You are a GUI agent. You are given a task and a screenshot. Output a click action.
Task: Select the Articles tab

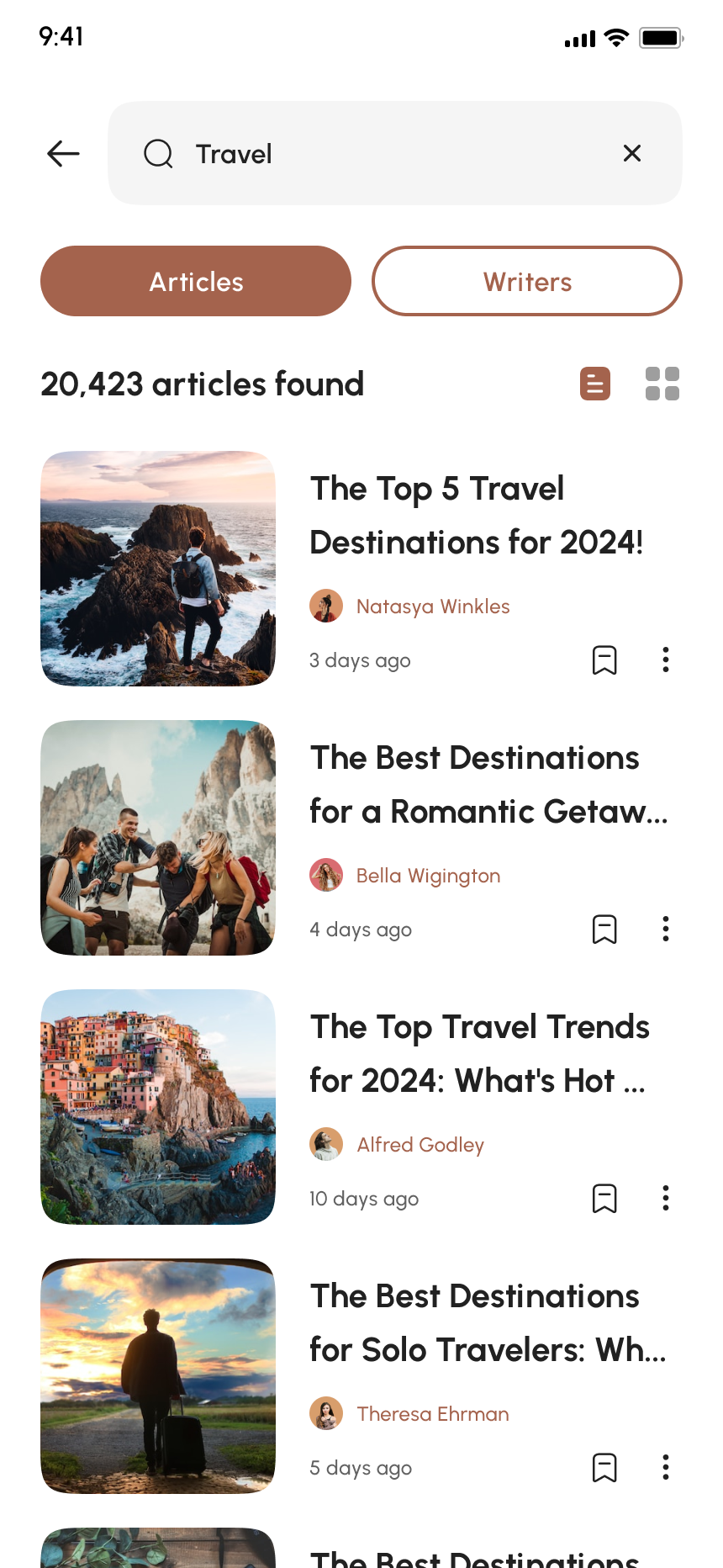tap(196, 282)
